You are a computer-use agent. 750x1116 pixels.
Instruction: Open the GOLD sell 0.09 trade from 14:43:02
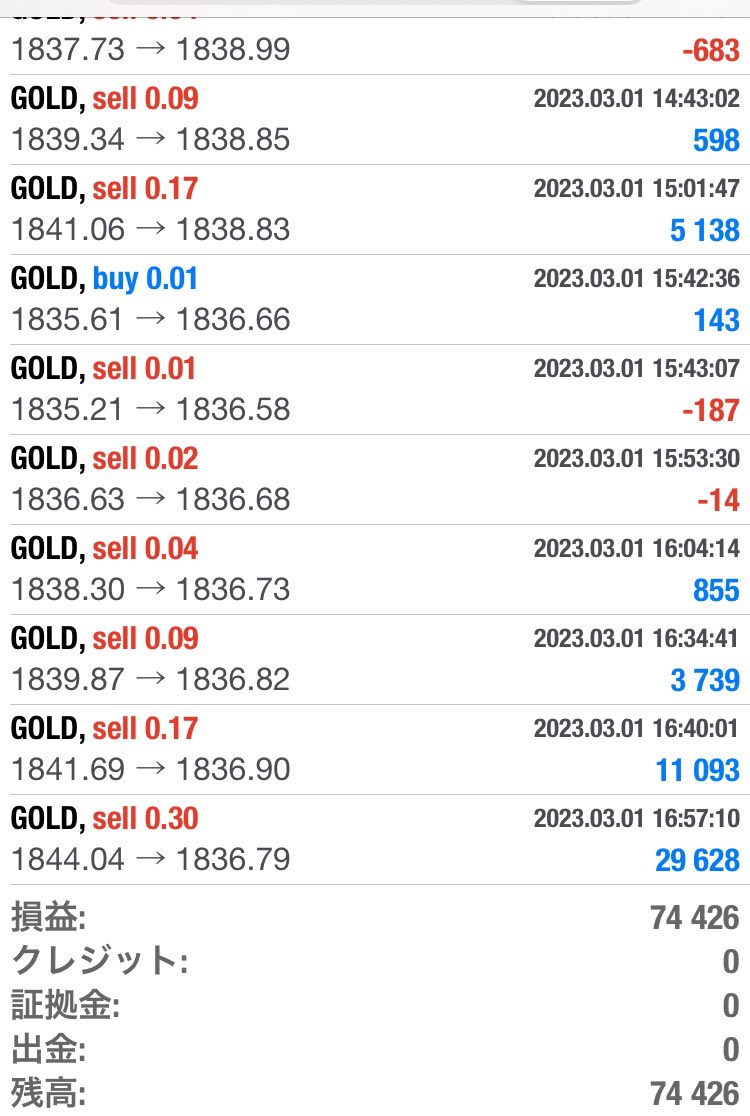click(375, 119)
